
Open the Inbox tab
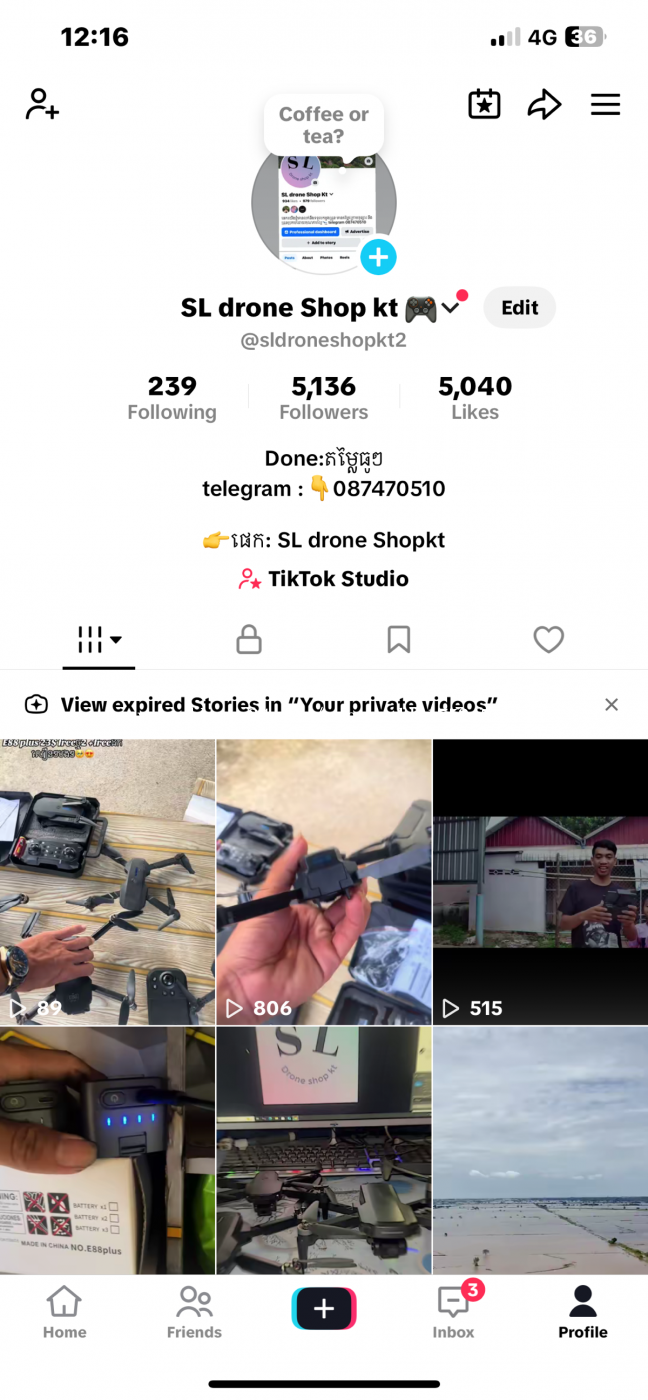pos(453,1312)
